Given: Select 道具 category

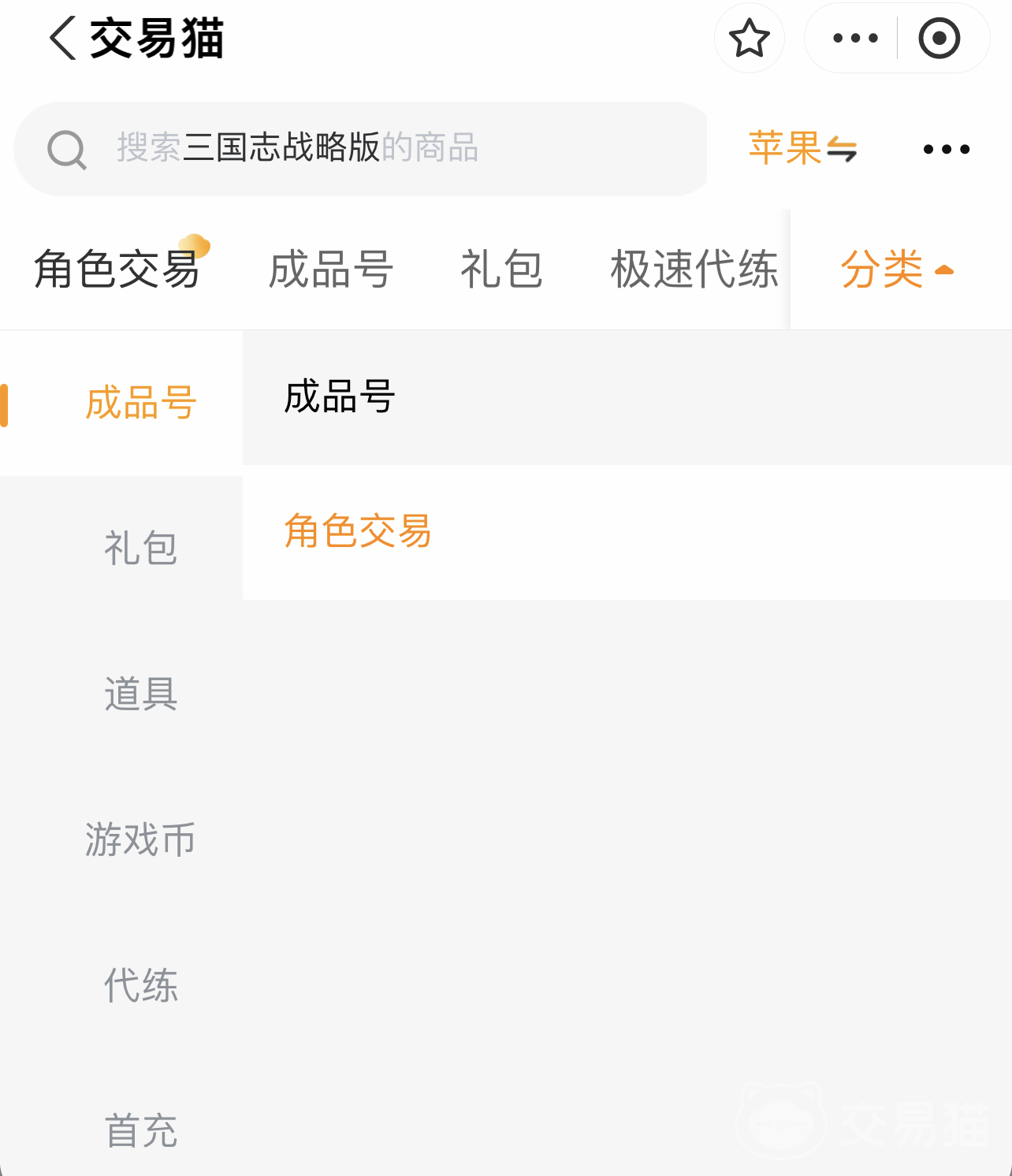Looking at the screenshot, I should [x=140, y=694].
